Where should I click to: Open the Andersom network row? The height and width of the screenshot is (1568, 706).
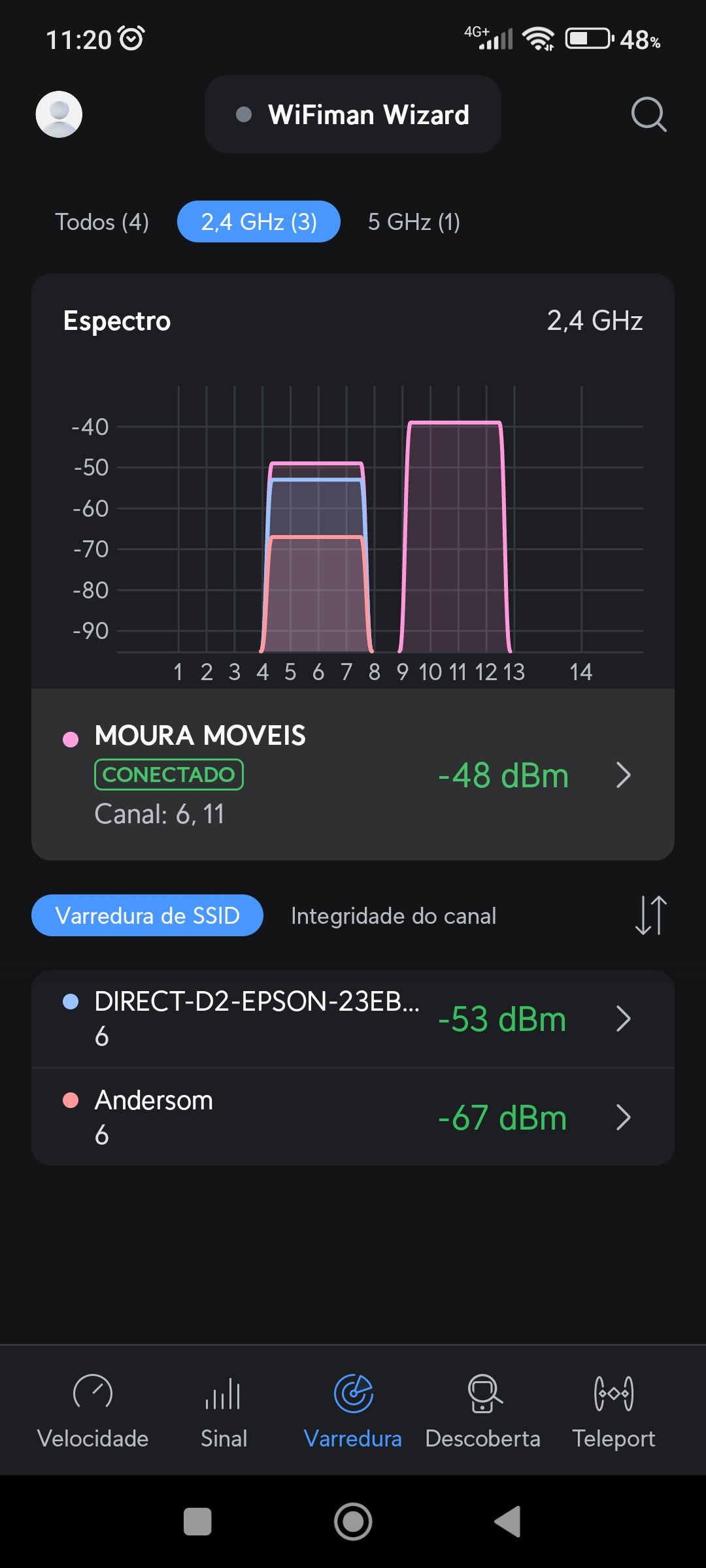pyautogui.click(x=353, y=1117)
